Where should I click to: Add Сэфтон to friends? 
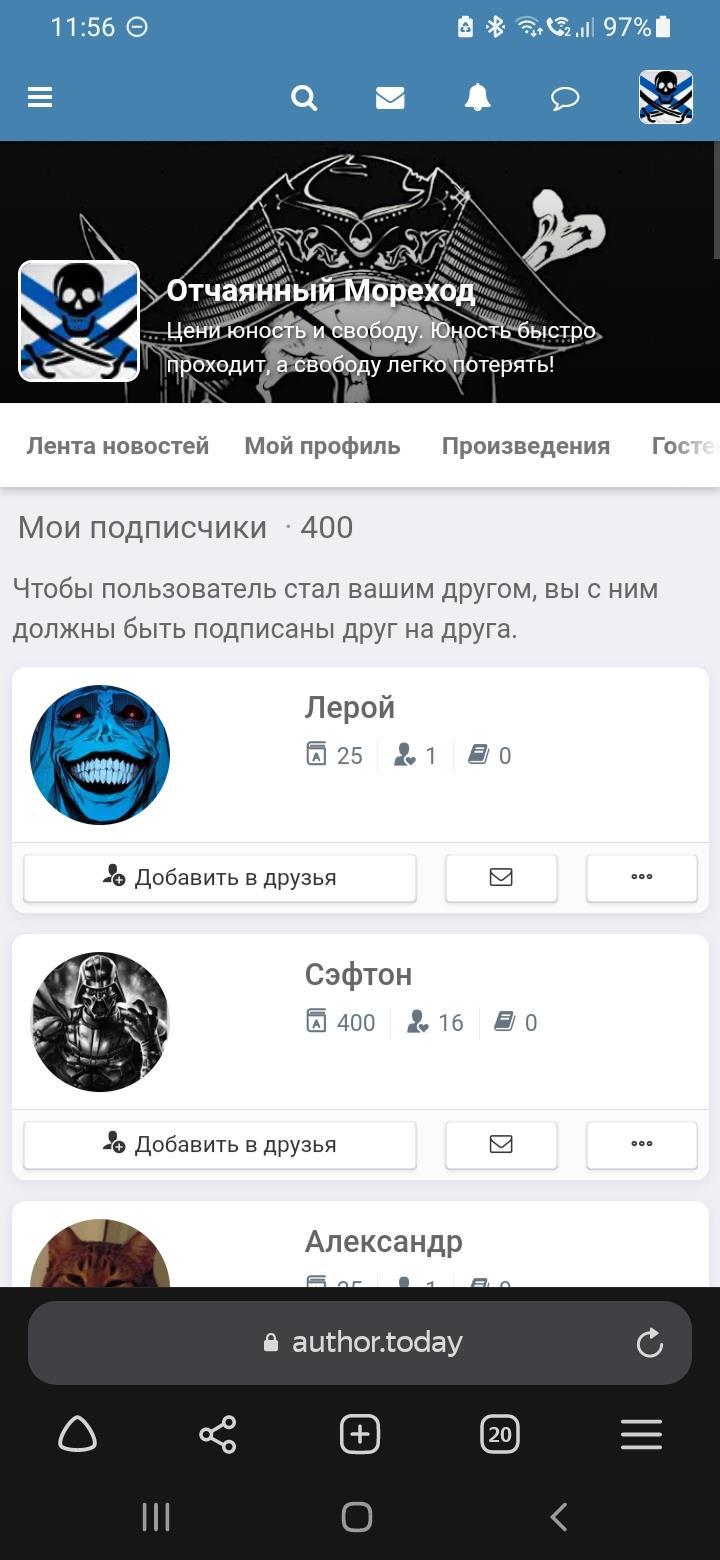pyautogui.click(x=220, y=1145)
